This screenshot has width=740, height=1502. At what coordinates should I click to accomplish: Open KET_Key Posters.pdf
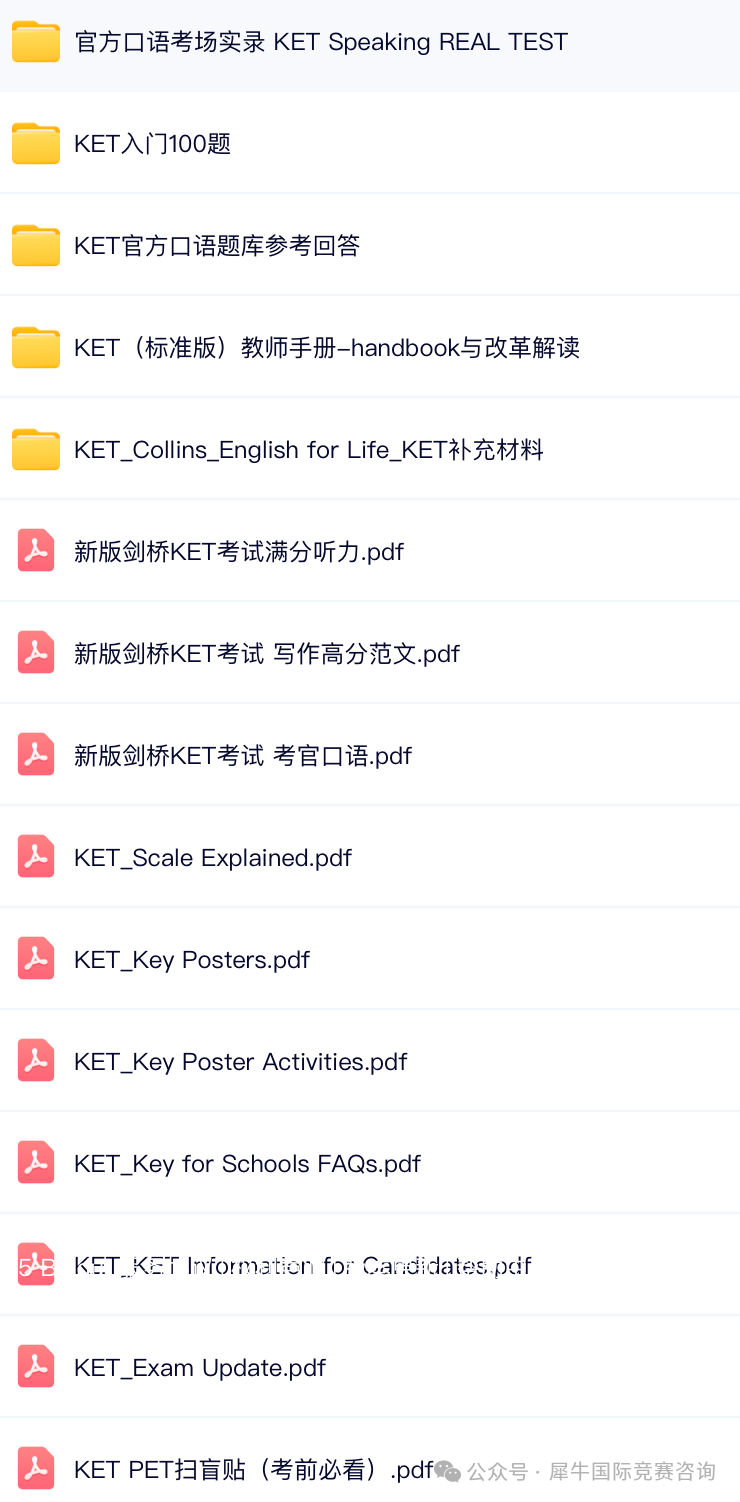pyautogui.click(x=370, y=960)
